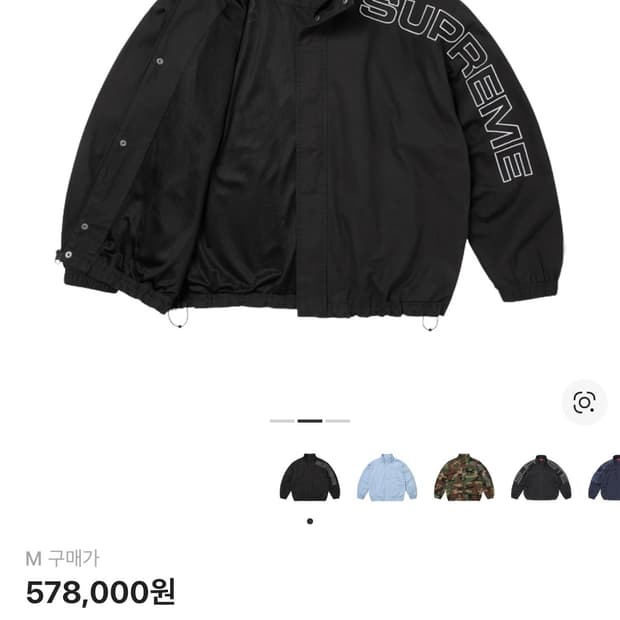Open the image search camera icon
The image size is (620, 620).
[584, 402]
